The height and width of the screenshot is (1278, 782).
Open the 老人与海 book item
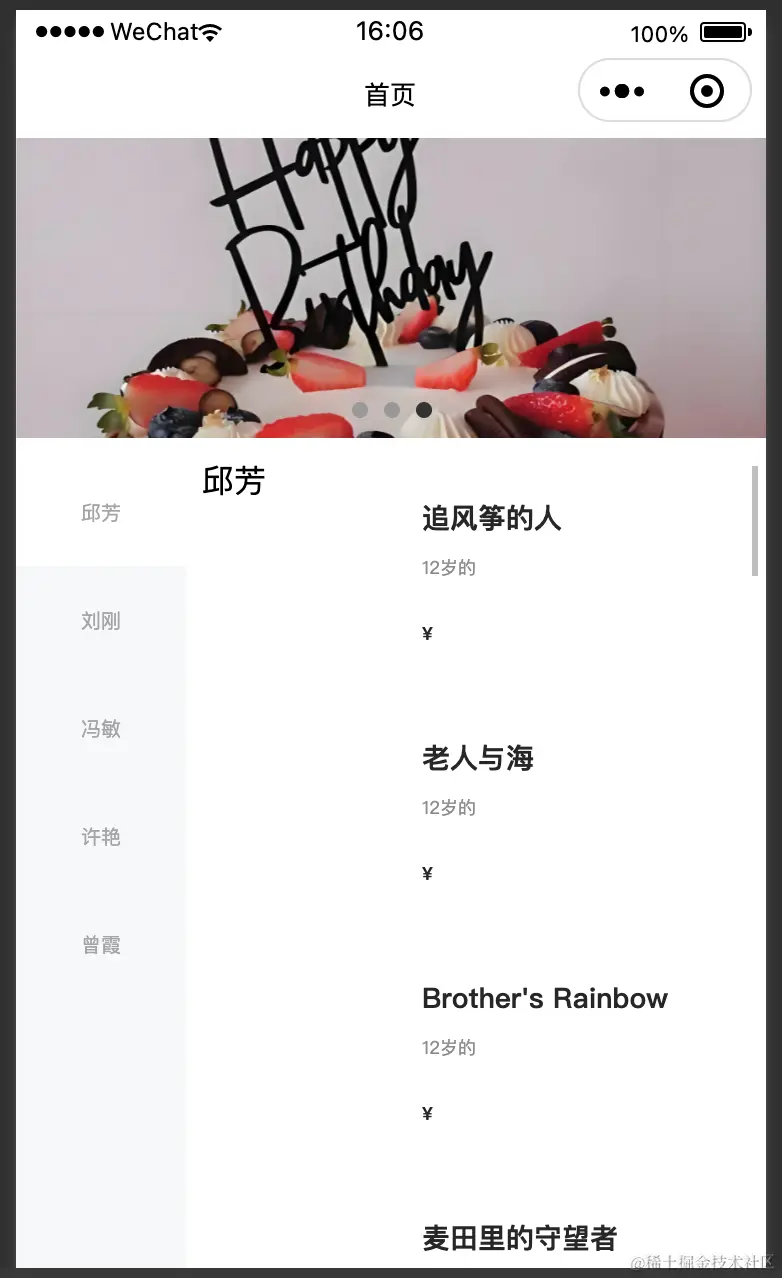point(478,758)
